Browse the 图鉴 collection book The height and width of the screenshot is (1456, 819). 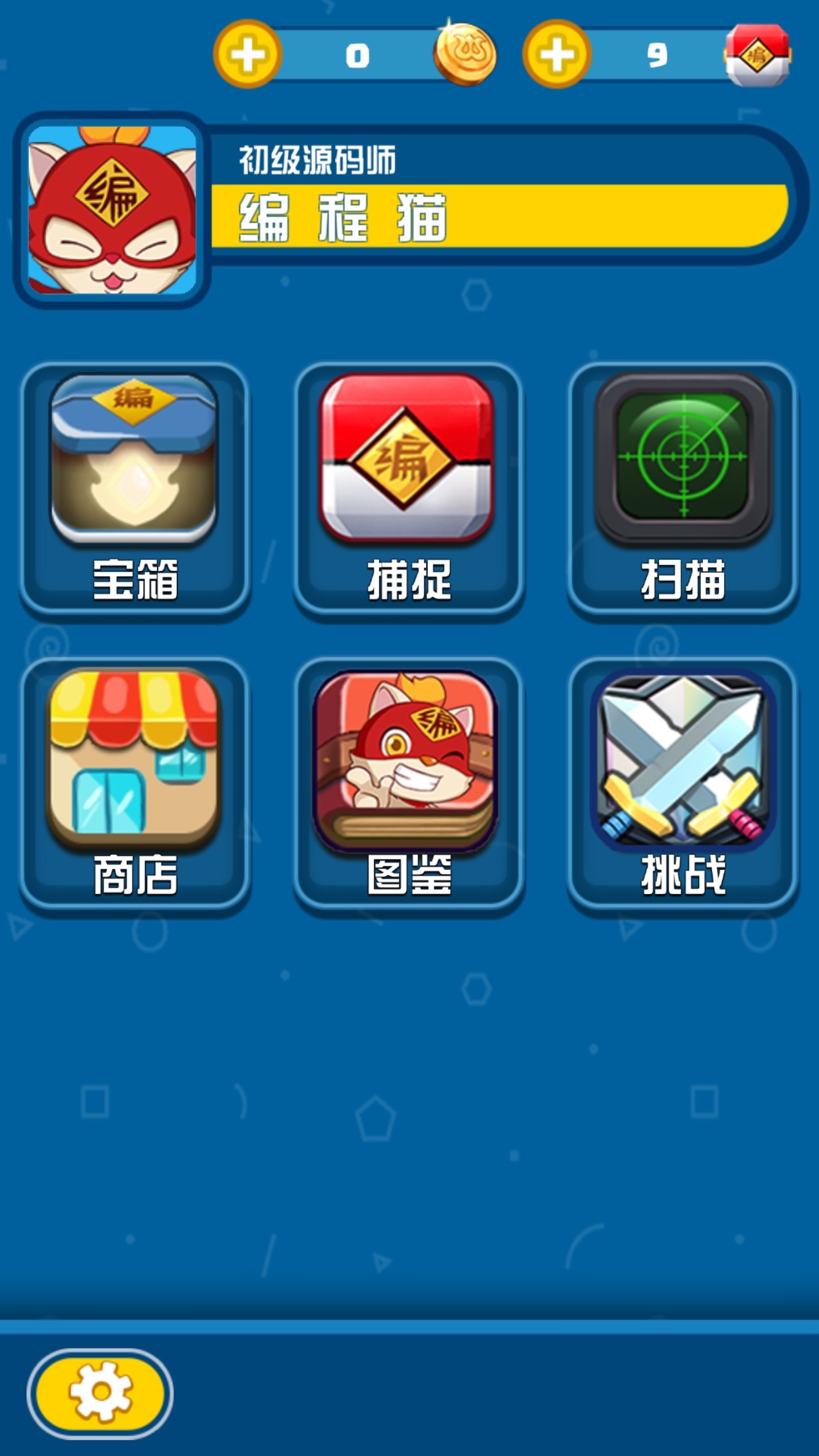coord(408,783)
